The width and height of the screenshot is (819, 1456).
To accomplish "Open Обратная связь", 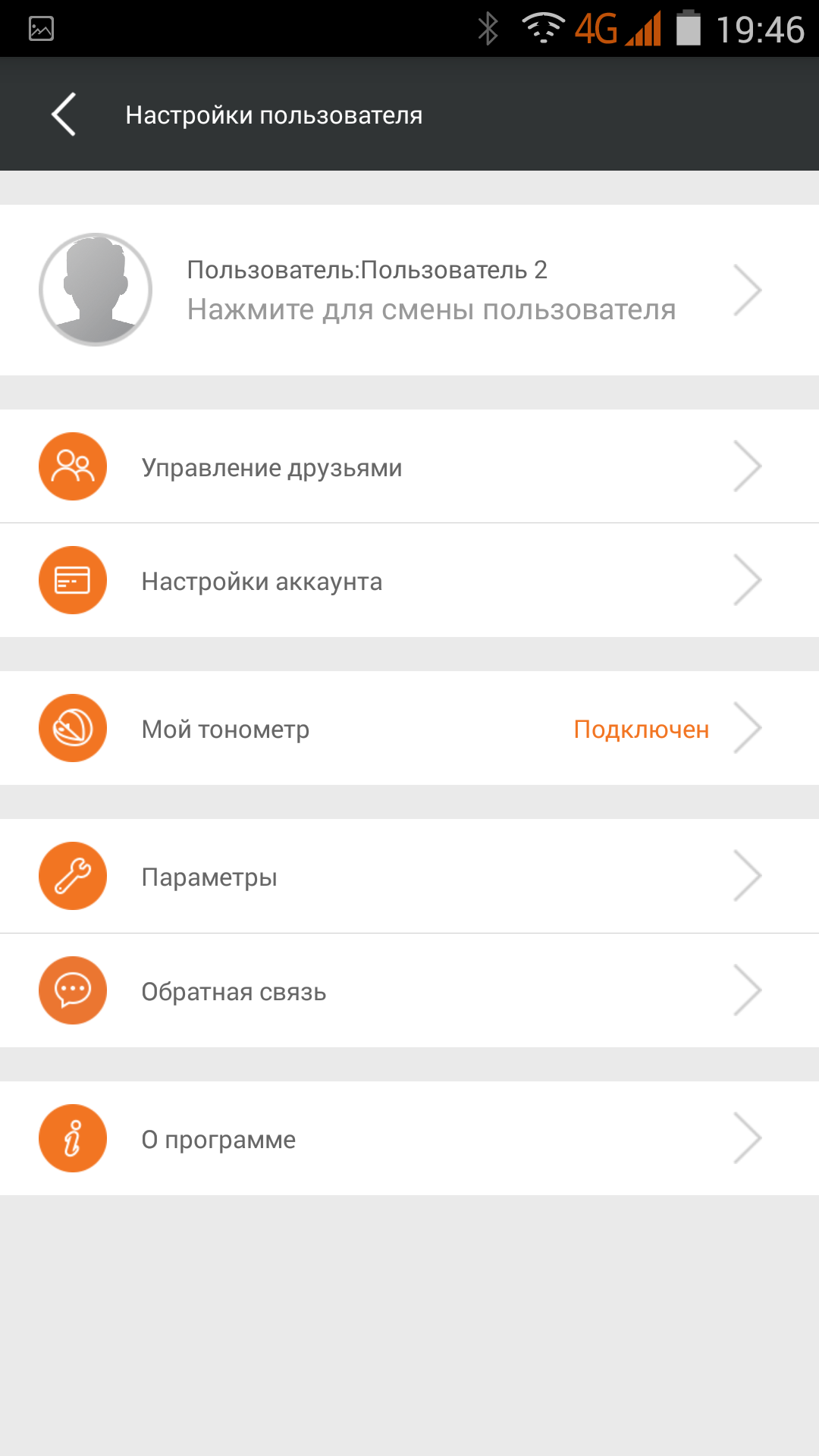I will (409, 991).
